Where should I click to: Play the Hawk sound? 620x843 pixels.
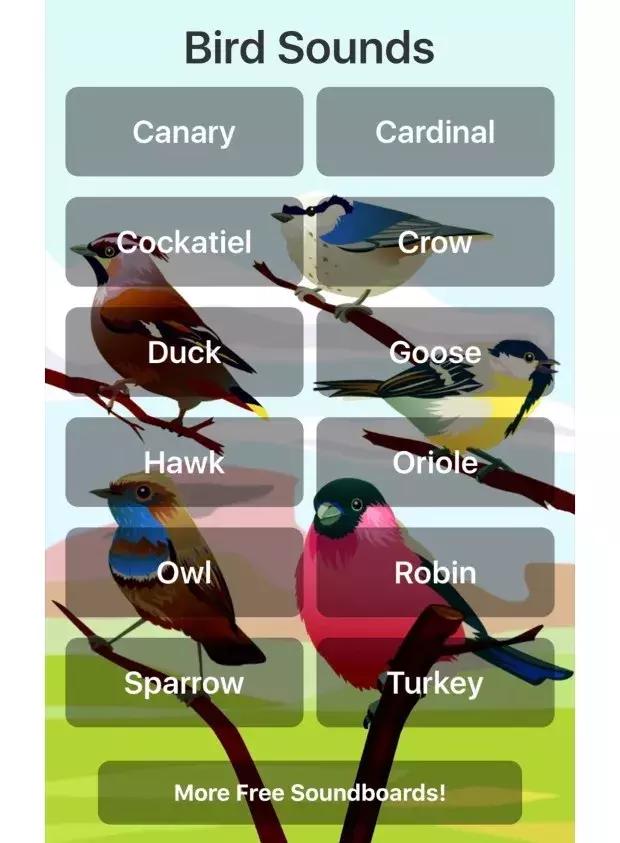[184, 462]
